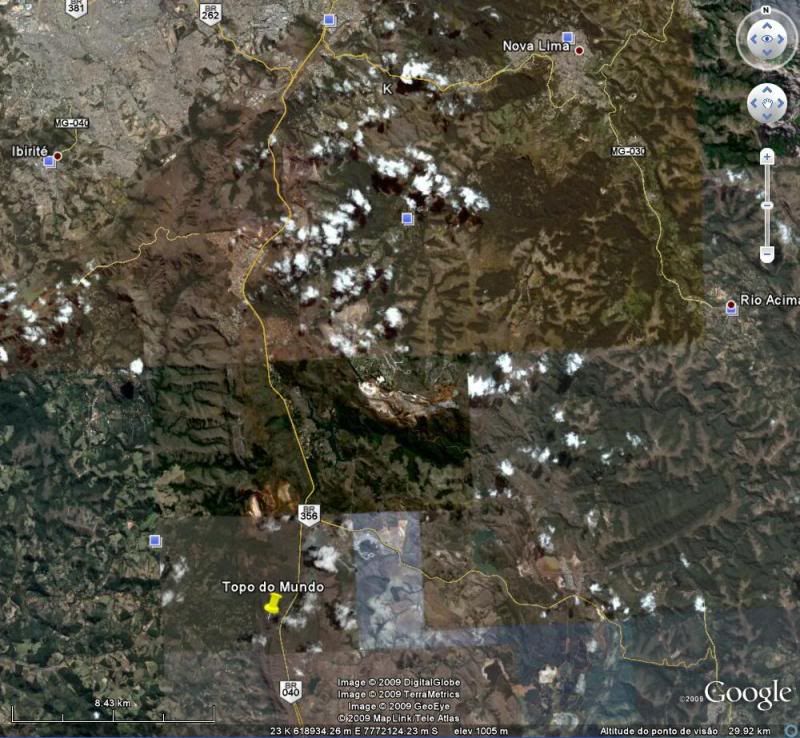Move map up with the hand joystick
This screenshot has height=738, width=800.
pyautogui.click(x=767, y=90)
